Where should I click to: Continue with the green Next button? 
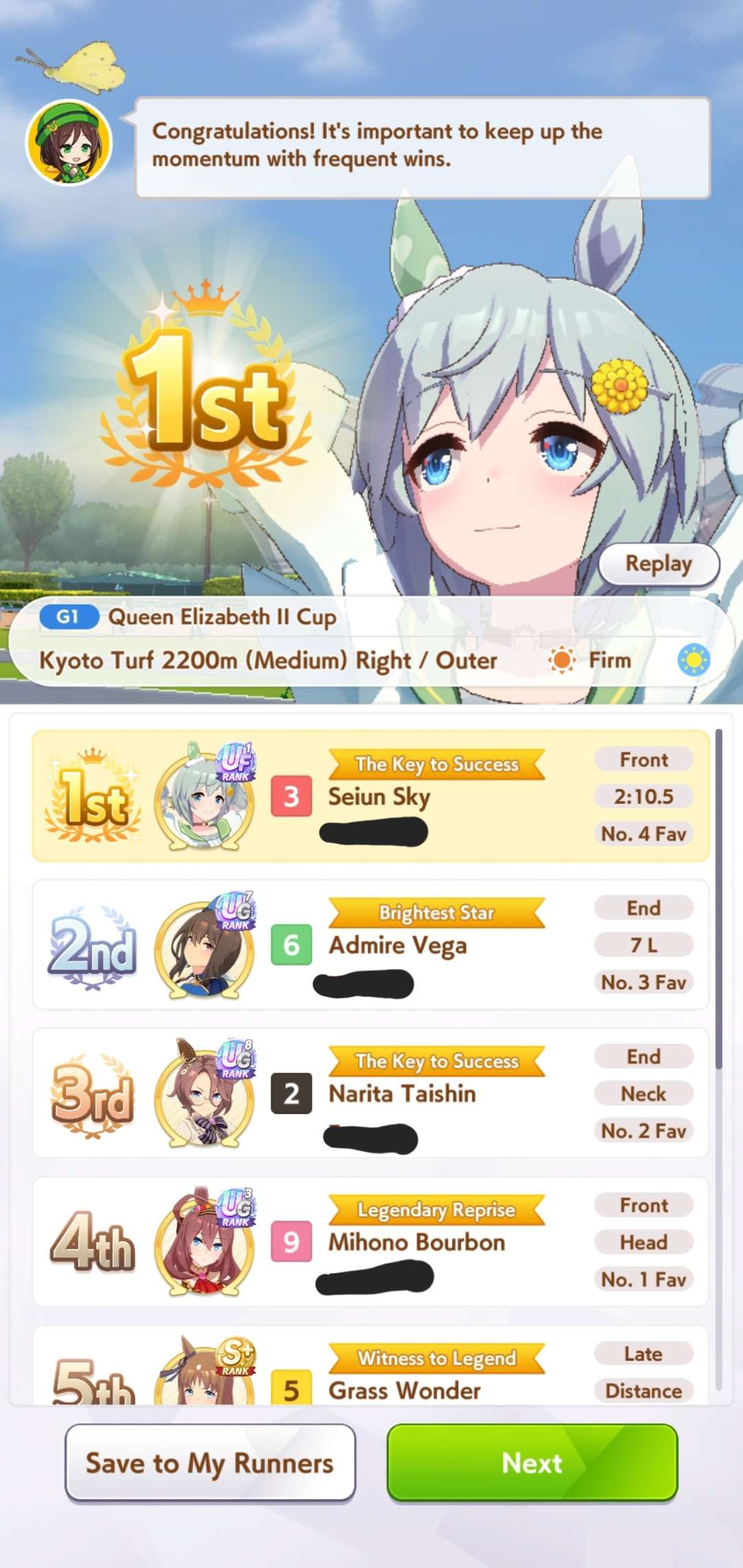(532, 1463)
